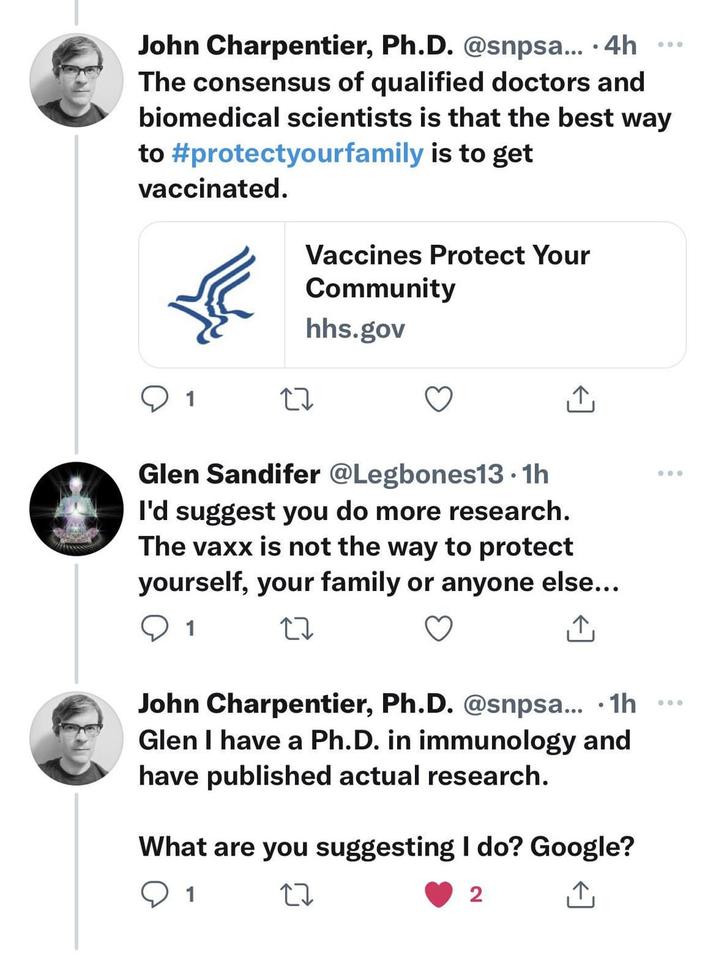Reply to Glen Sandifer's tweet
Viewport: 716px width, 955px height.
coord(155,628)
